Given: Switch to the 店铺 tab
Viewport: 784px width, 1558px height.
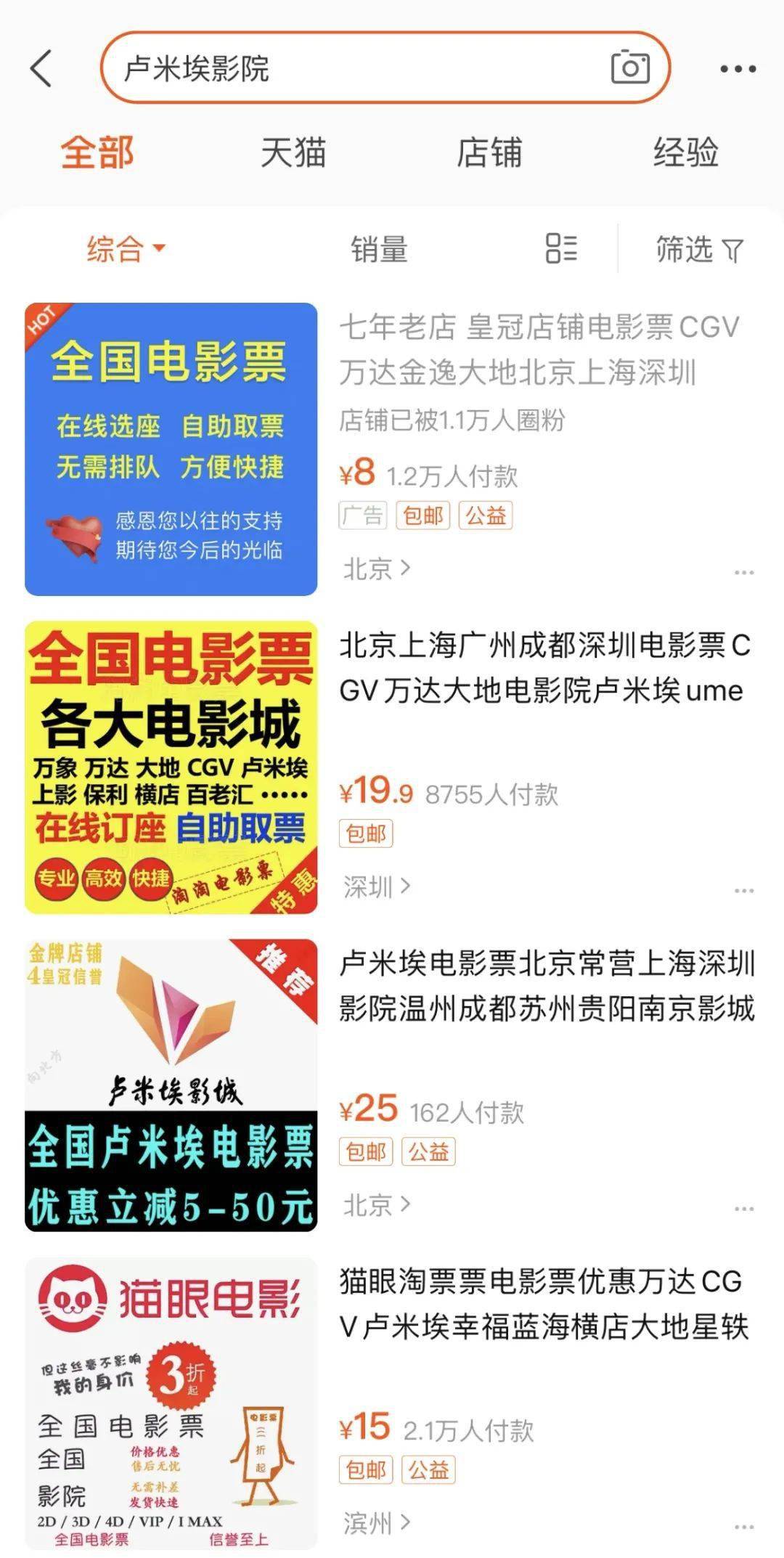Looking at the screenshot, I should [489, 153].
